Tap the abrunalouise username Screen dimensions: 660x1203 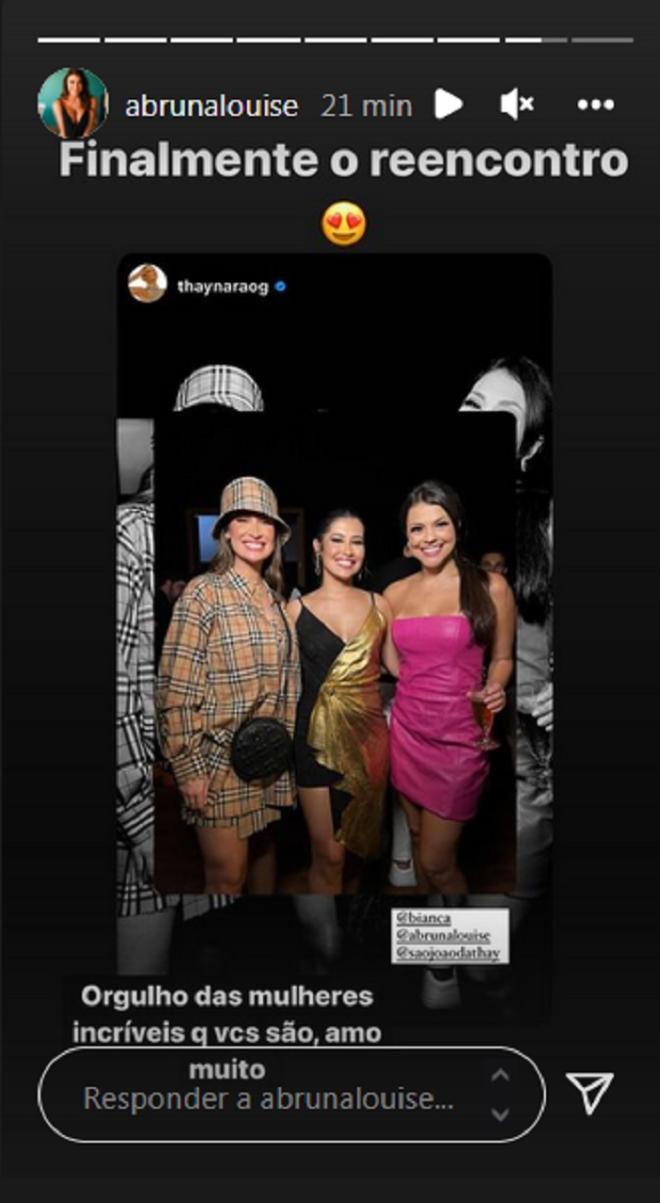coord(211,105)
